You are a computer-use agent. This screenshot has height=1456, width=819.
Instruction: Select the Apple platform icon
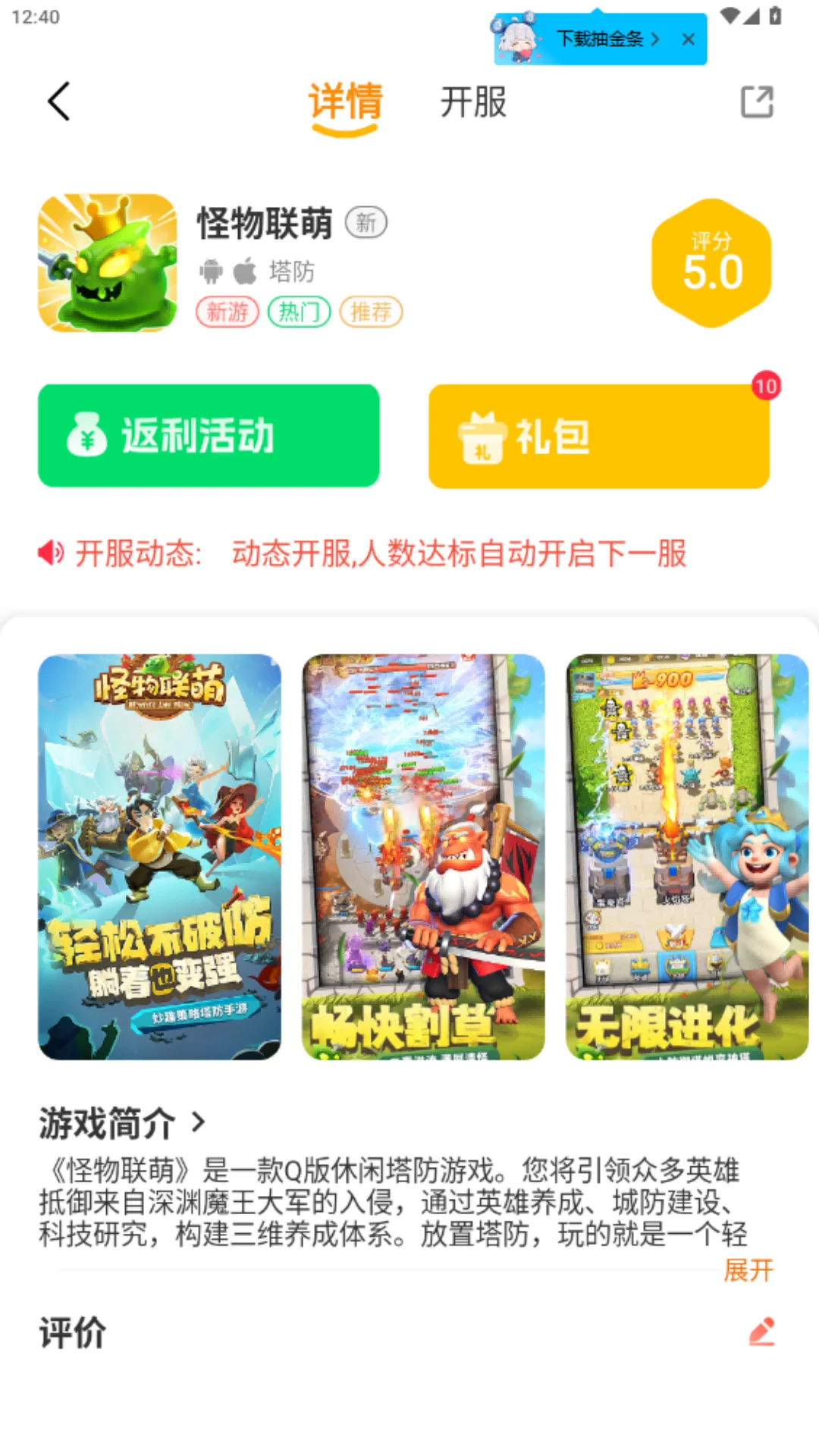click(244, 270)
